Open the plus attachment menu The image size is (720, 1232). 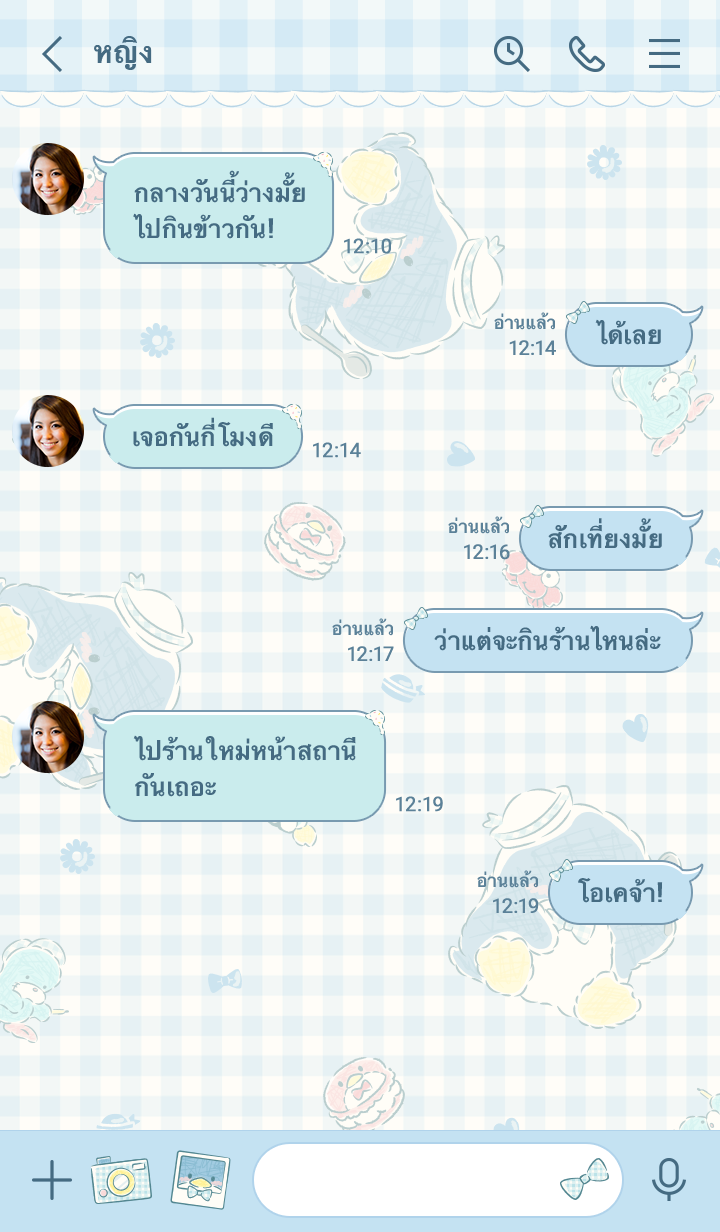click(52, 1181)
